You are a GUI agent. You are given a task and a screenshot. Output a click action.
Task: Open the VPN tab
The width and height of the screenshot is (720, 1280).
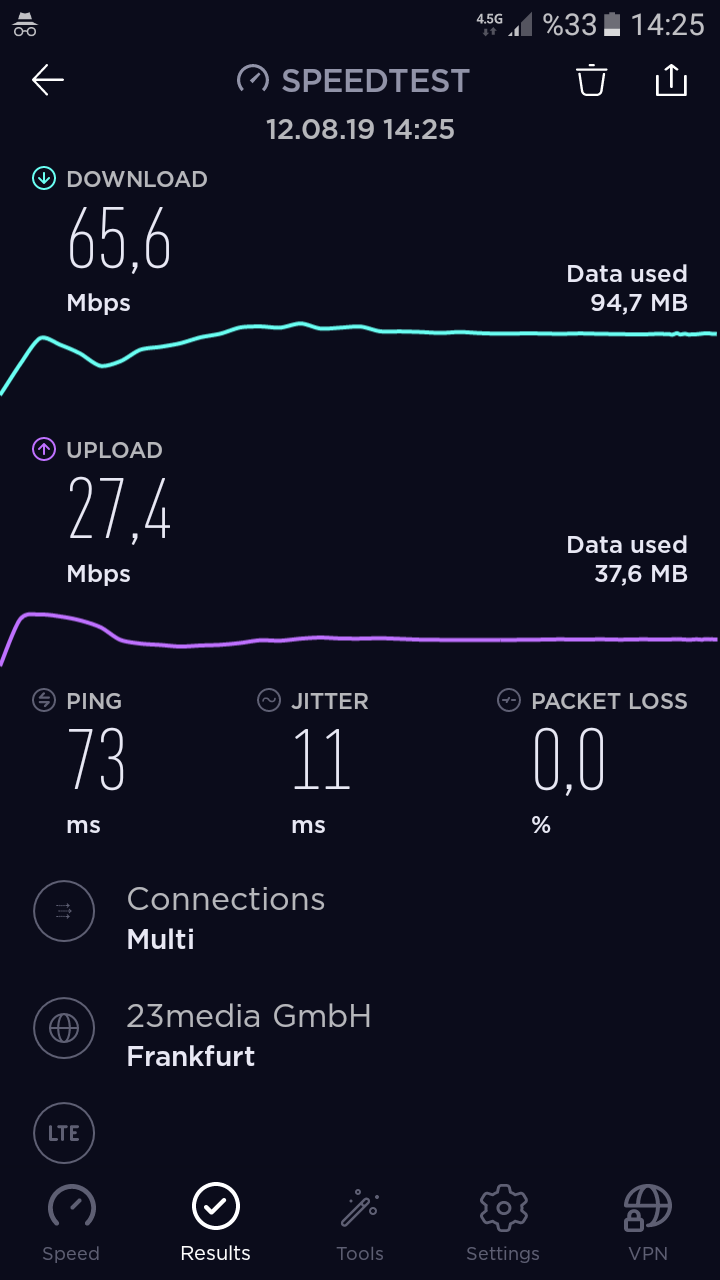tap(647, 1223)
